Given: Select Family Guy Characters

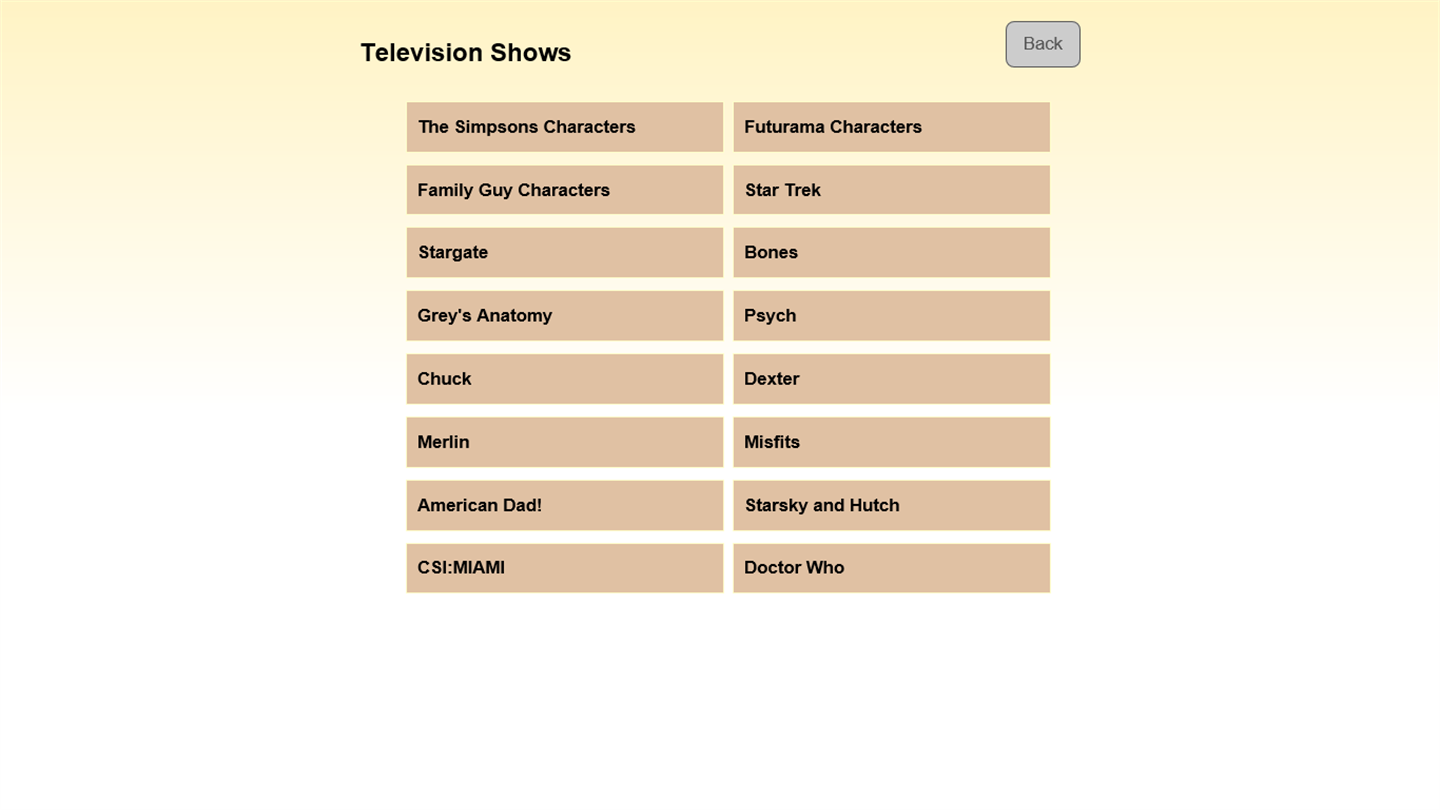Looking at the screenshot, I should click(564, 190).
